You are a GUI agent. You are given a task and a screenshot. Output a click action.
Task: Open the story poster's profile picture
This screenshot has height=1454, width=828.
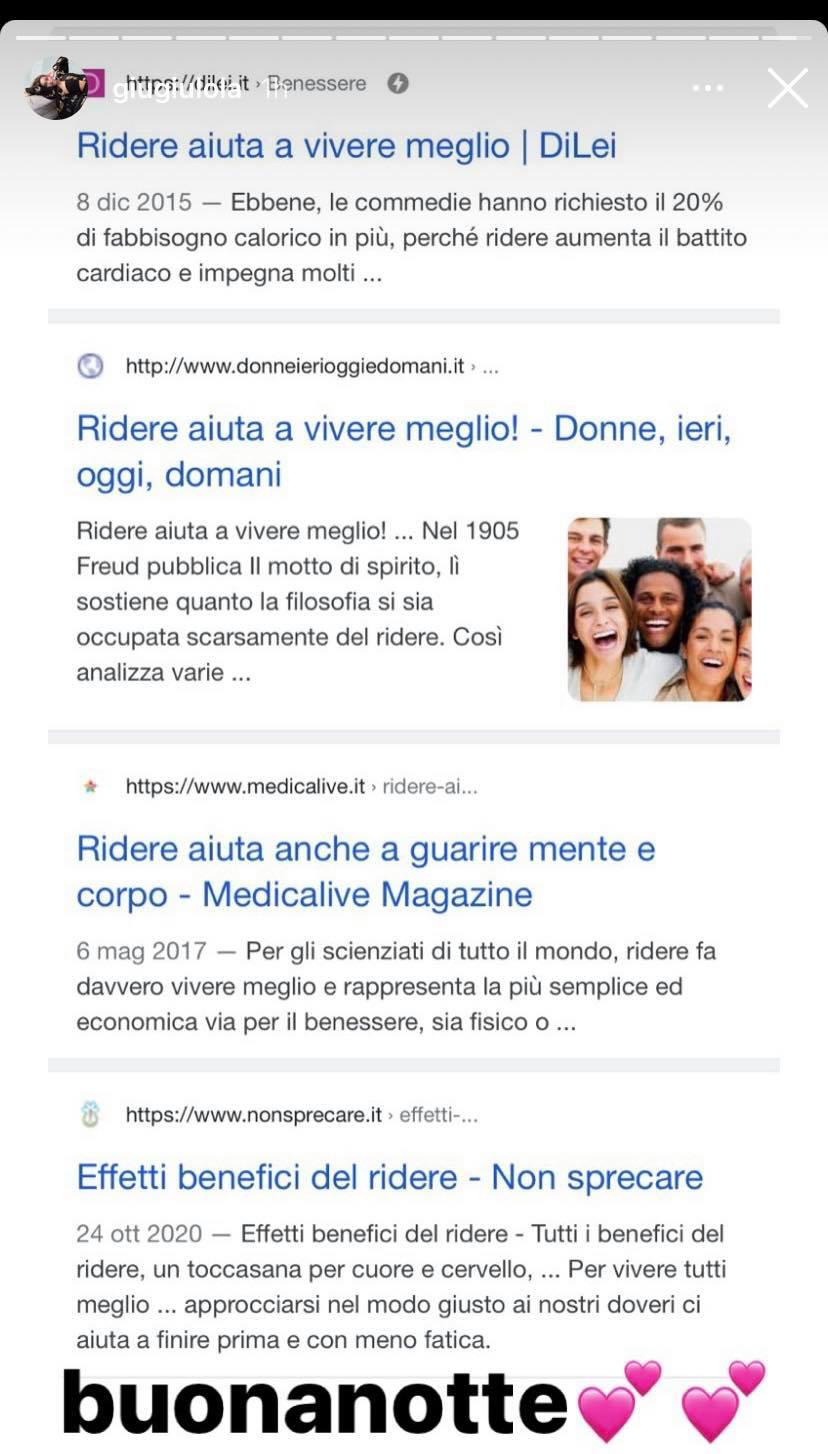(56, 88)
